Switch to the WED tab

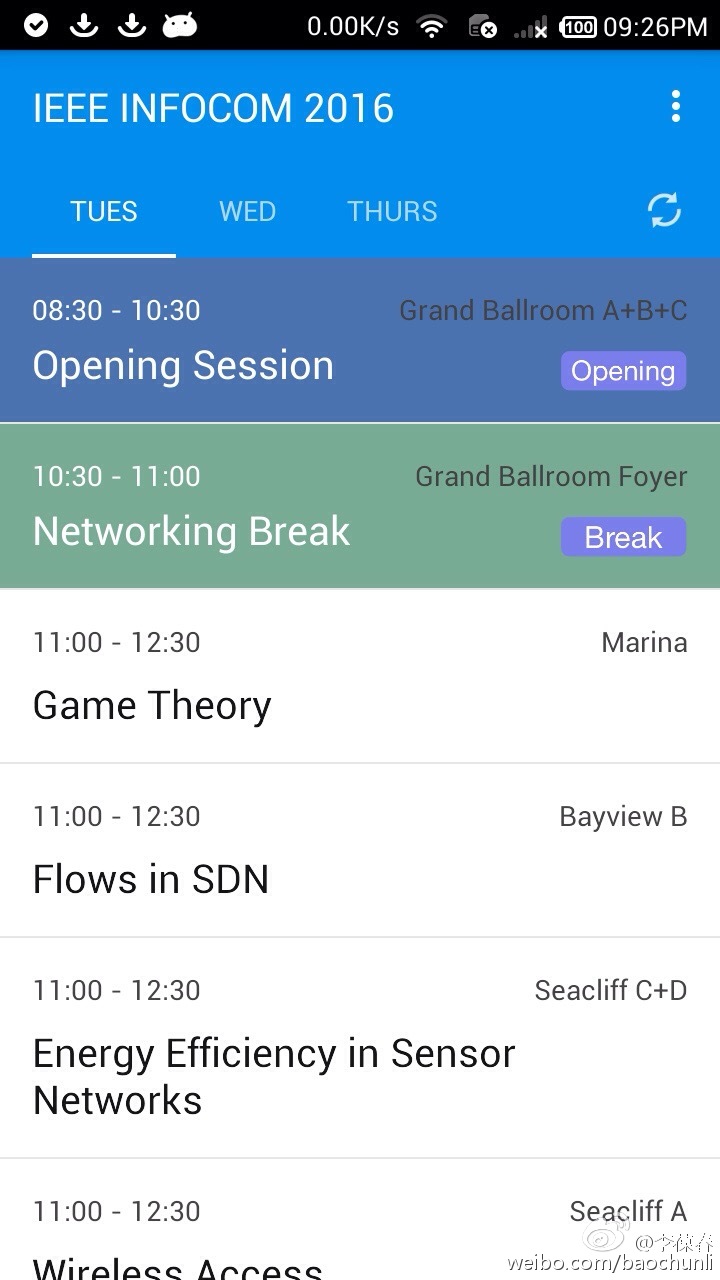coord(247,211)
